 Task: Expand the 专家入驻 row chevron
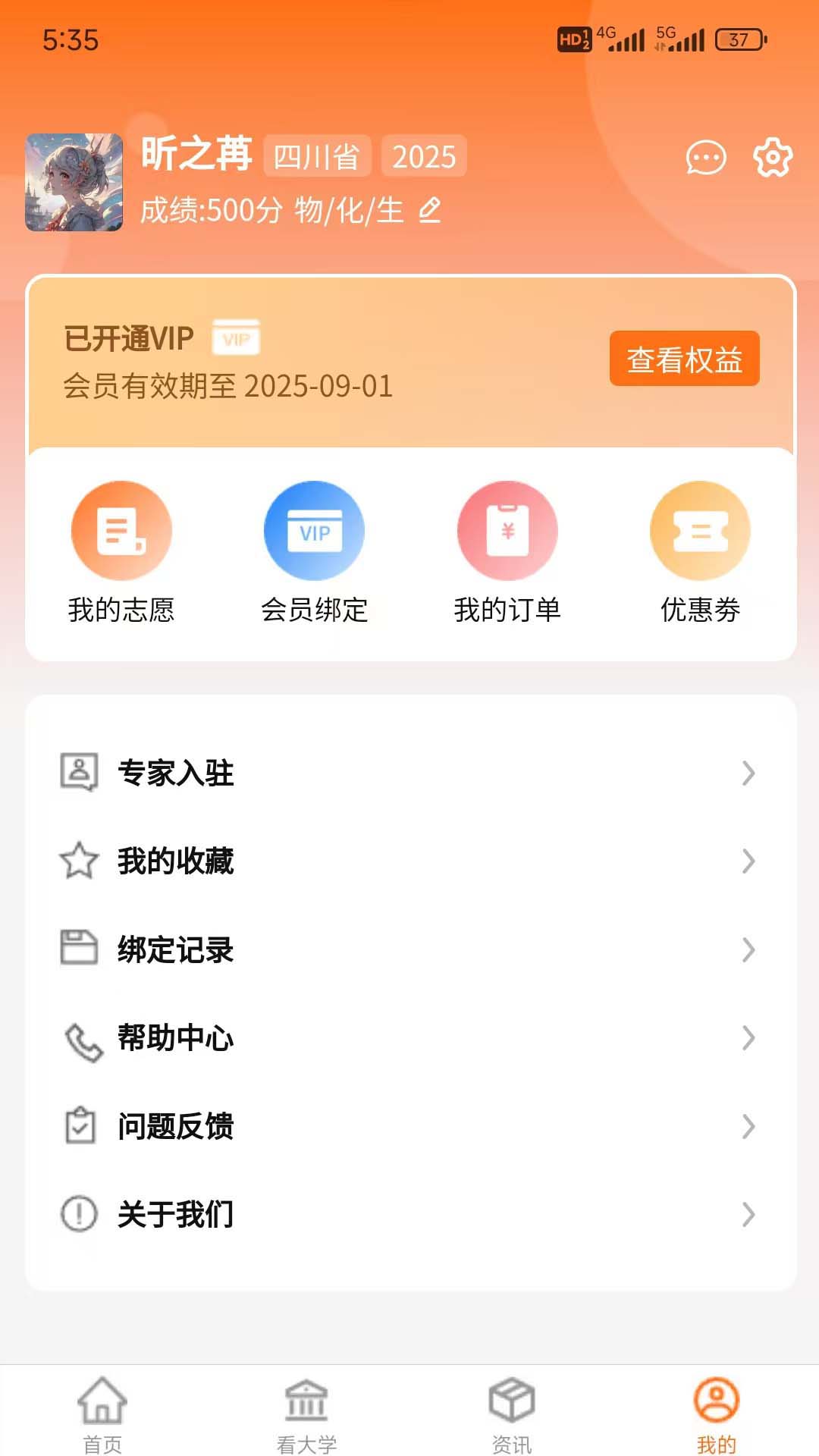[749, 772]
